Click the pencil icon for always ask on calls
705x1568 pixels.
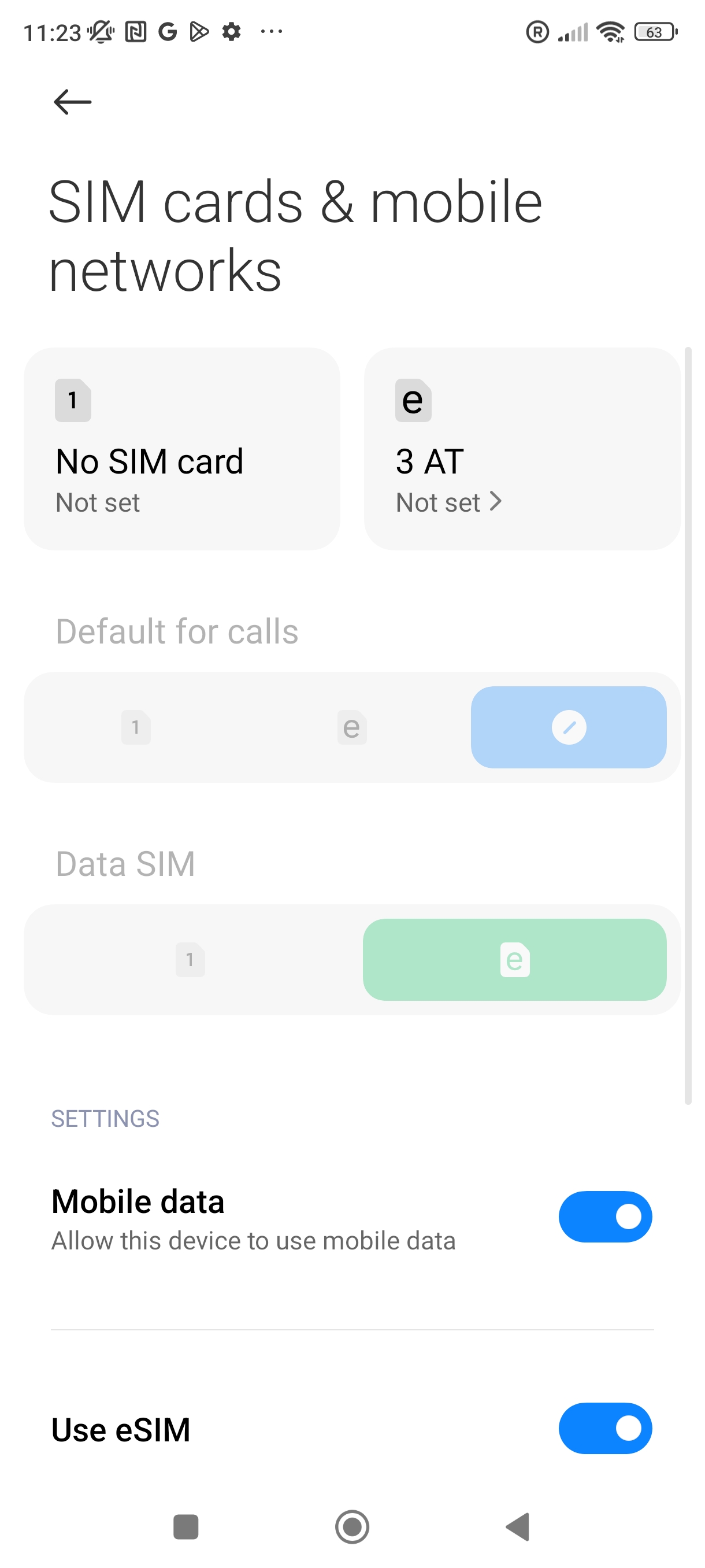(569, 728)
